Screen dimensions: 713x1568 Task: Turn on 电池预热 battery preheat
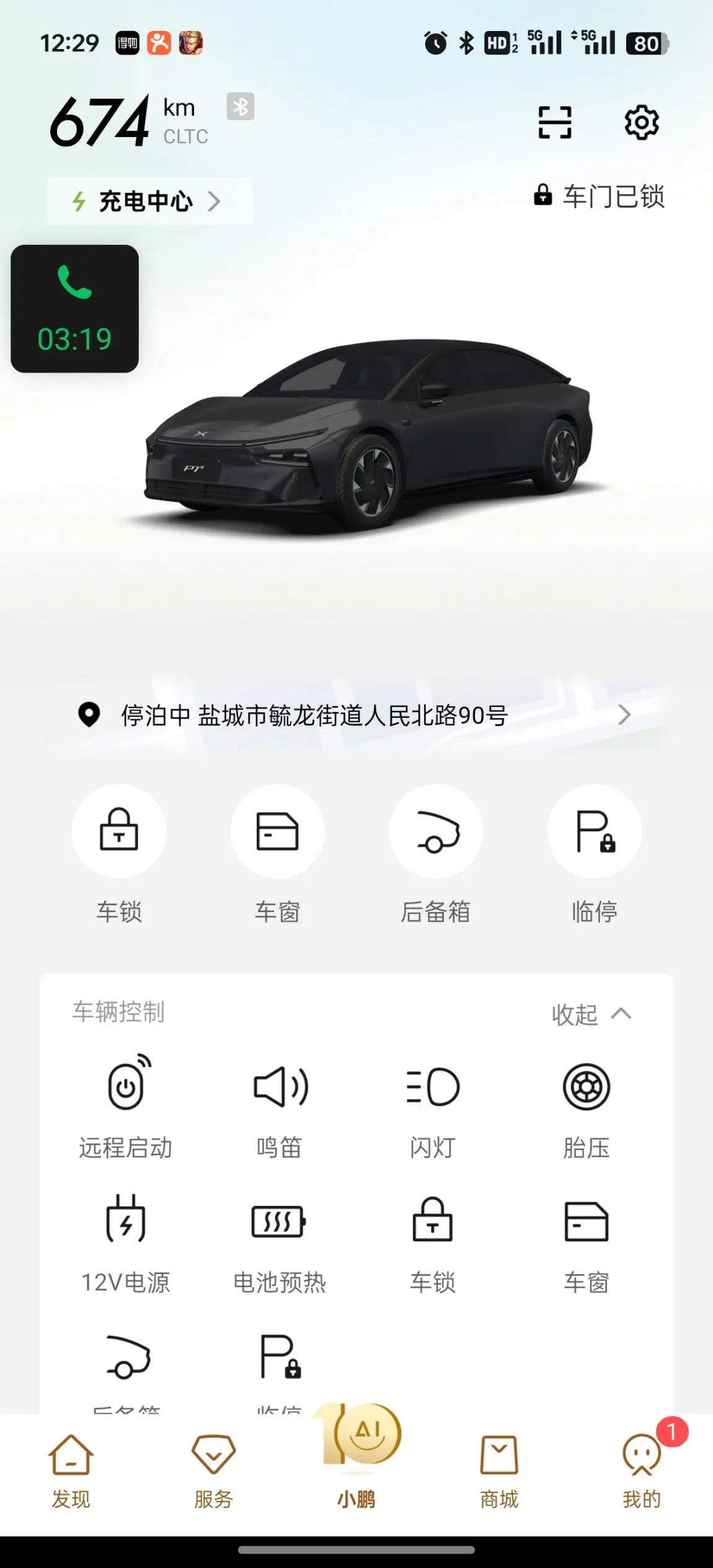pyautogui.click(x=280, y=1243)
